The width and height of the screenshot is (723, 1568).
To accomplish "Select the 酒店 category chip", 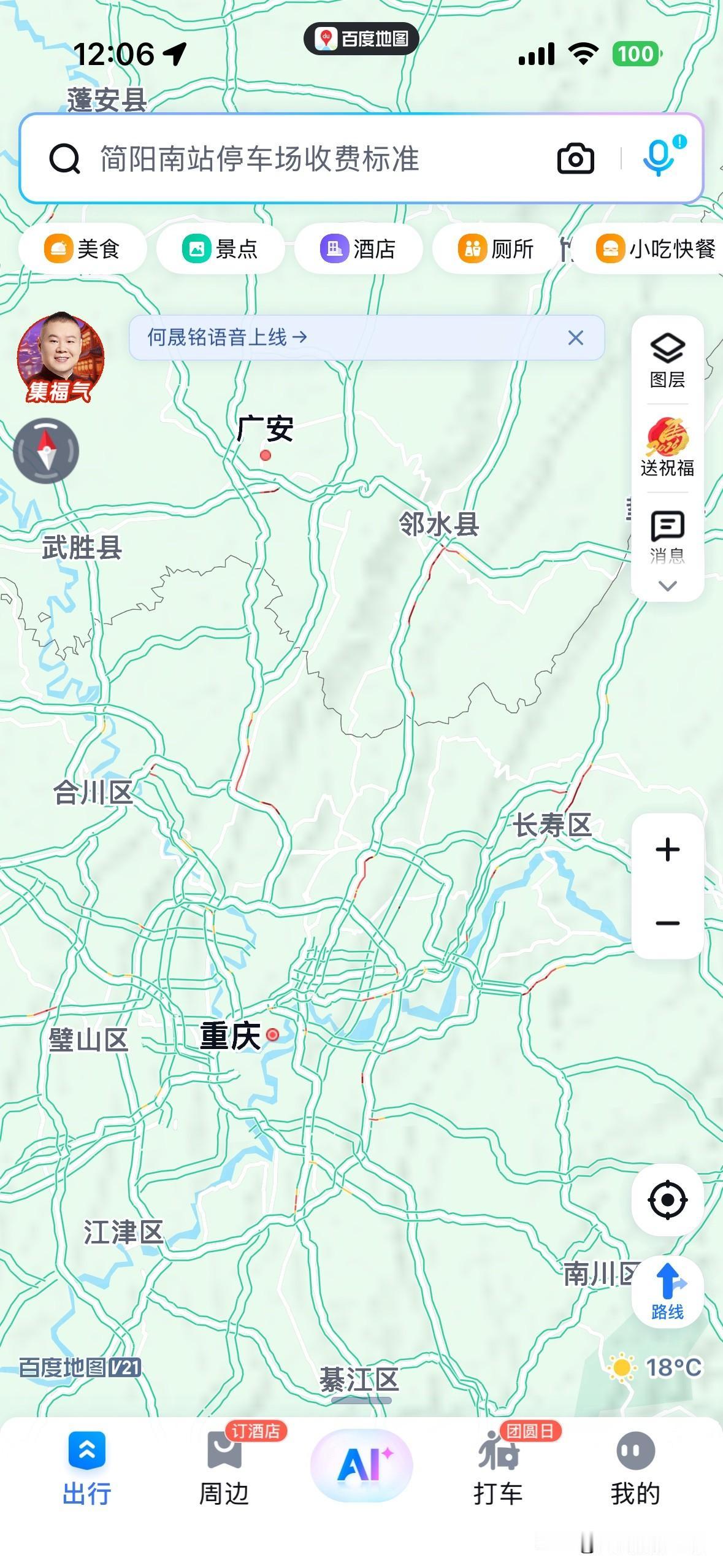I will click(358, 248).
